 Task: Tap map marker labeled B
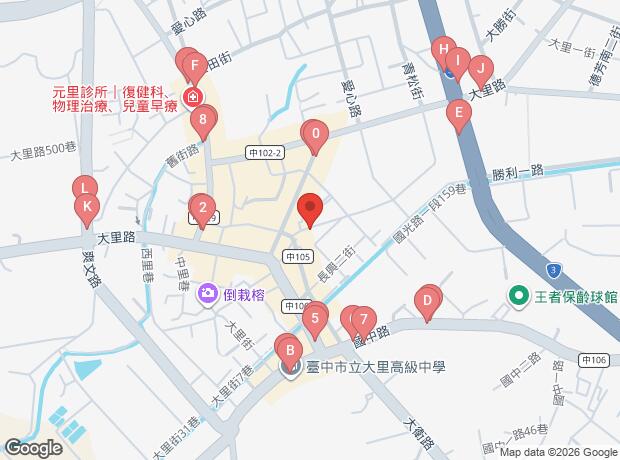(x=289, y=350)
